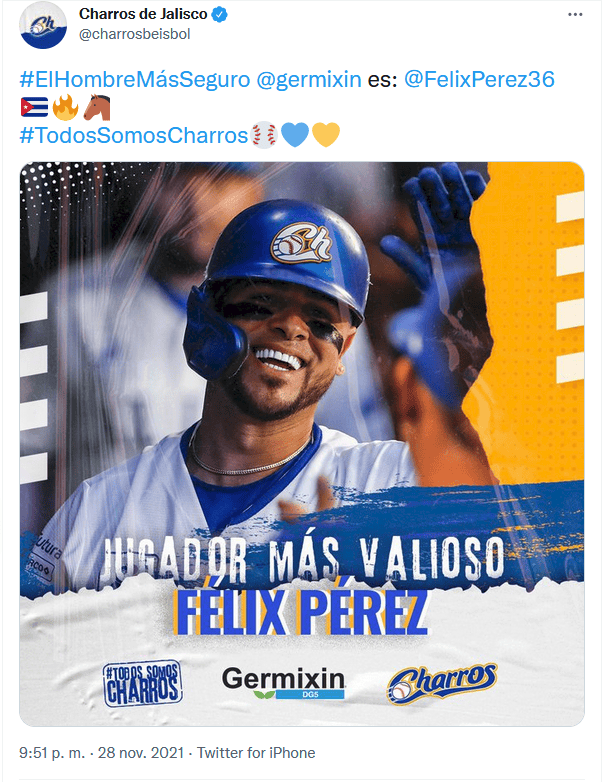Image resolution: width=609 pixels, height=782 pixels.
Task: Open the @germixin mention
Action: (310, 80)
